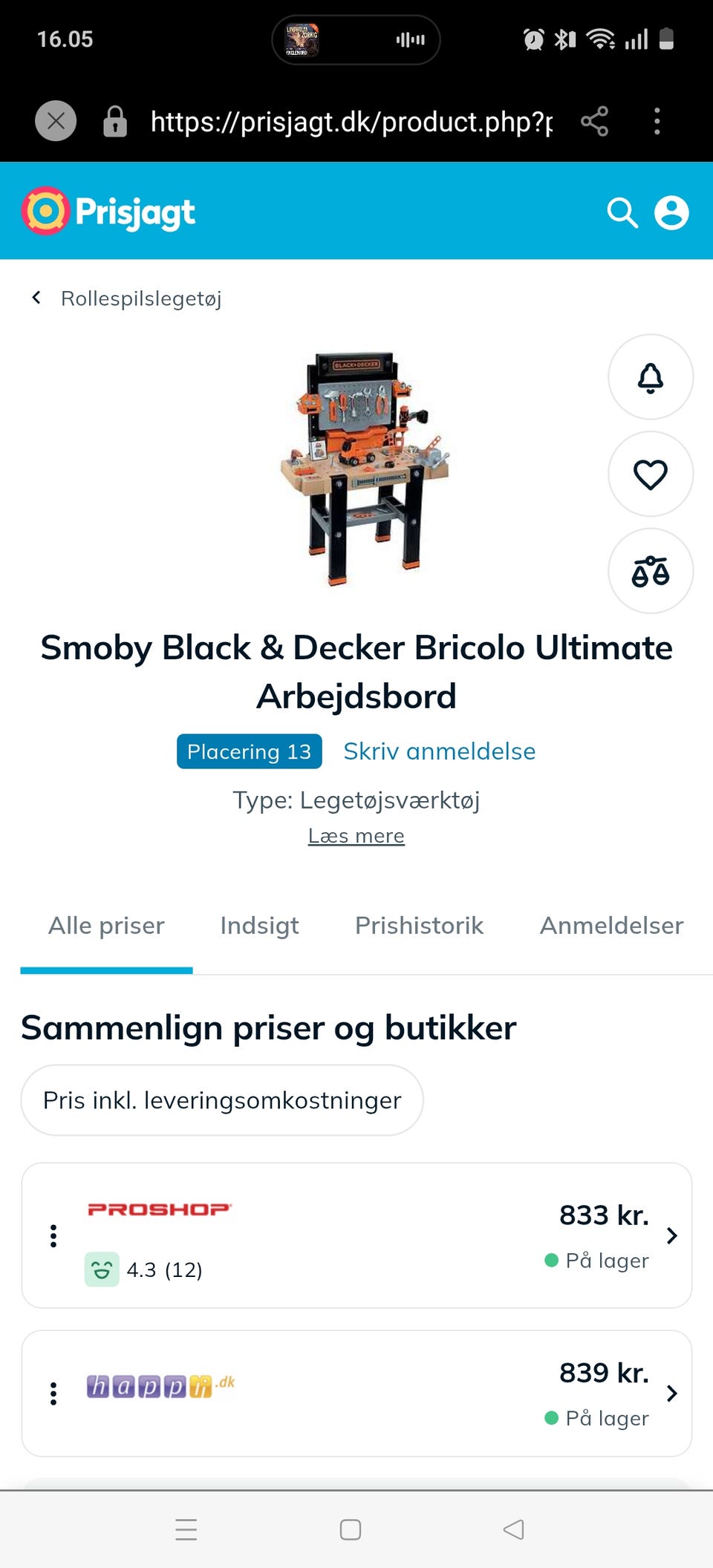This screenshot has width=713, height=1568.
Task: Open the happii.dk listing options menu
Action: click(53, 1394)
